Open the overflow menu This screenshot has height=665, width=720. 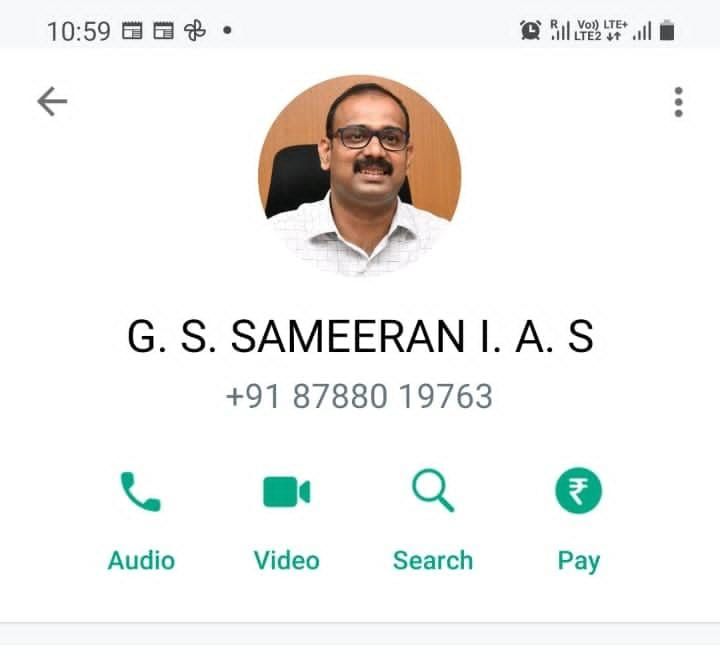coord(678,102)
